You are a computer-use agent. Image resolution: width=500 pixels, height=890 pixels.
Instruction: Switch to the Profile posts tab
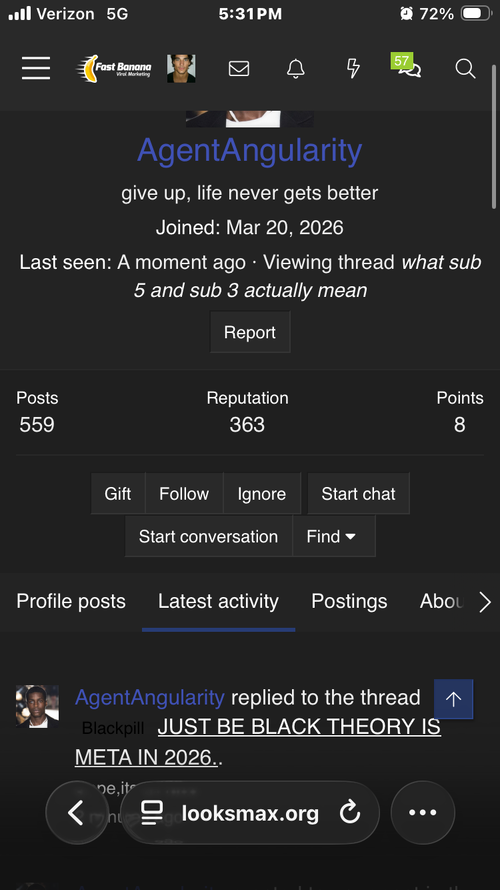(71, 601)
